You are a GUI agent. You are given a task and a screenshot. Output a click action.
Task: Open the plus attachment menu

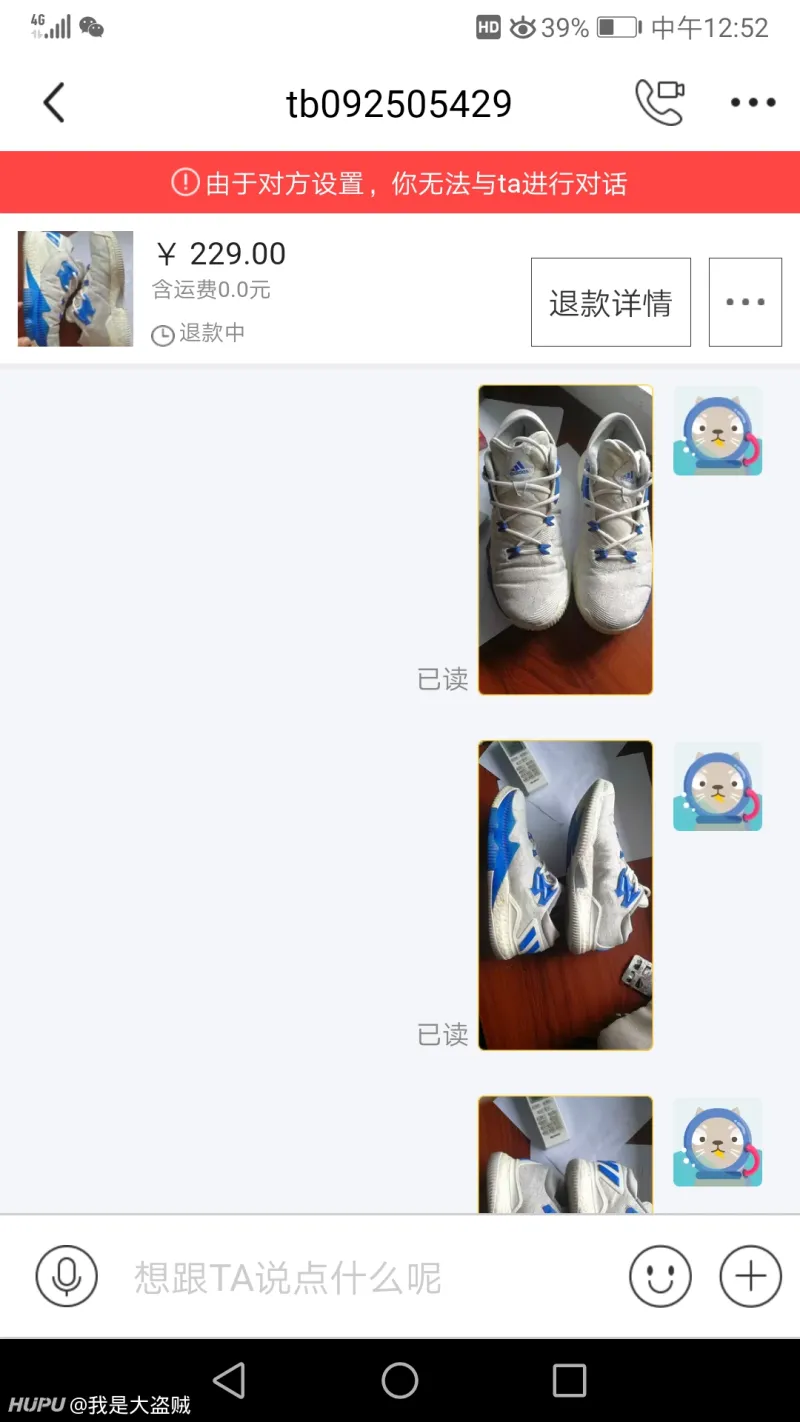tap(750, 1277)
